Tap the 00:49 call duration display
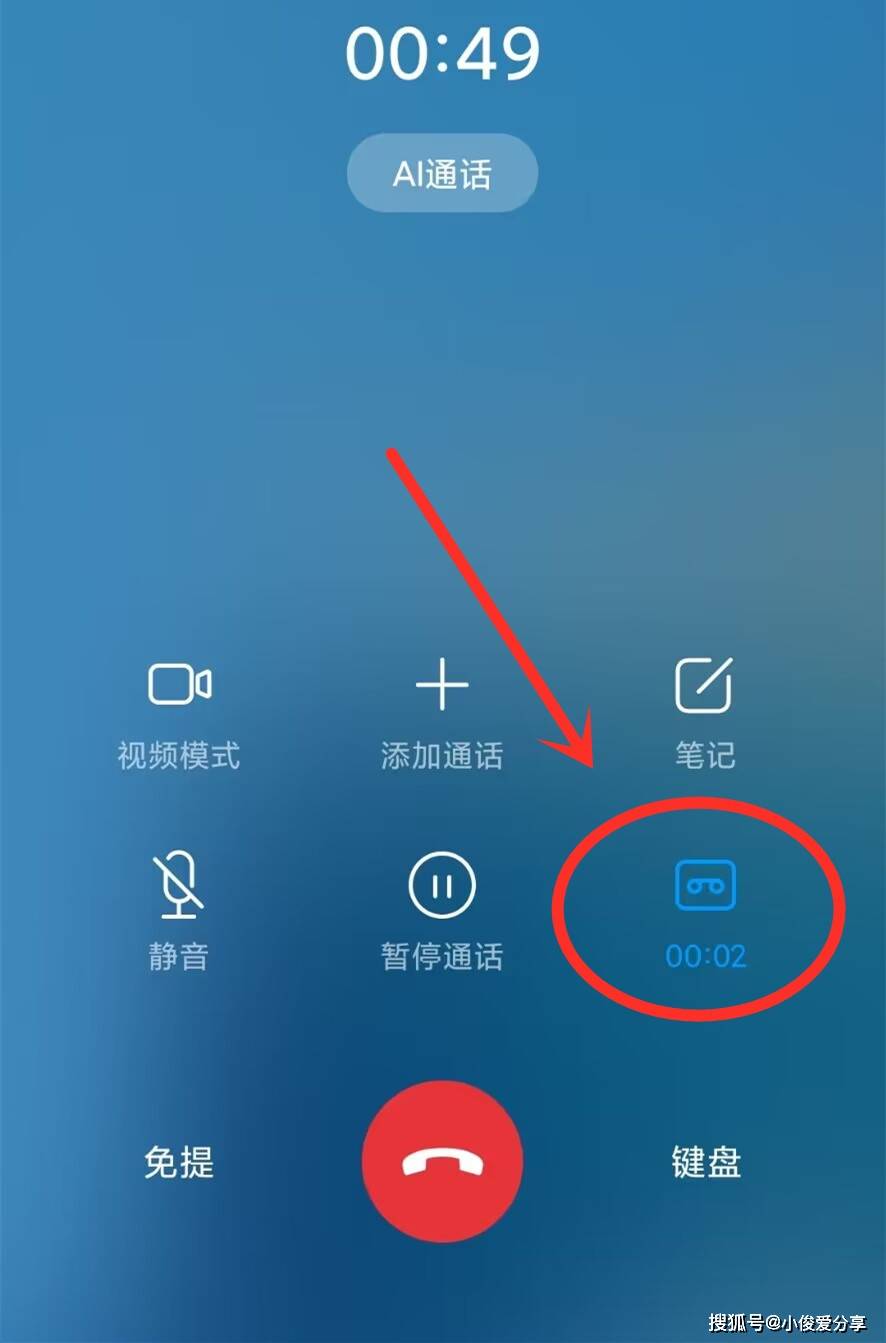 443,55
